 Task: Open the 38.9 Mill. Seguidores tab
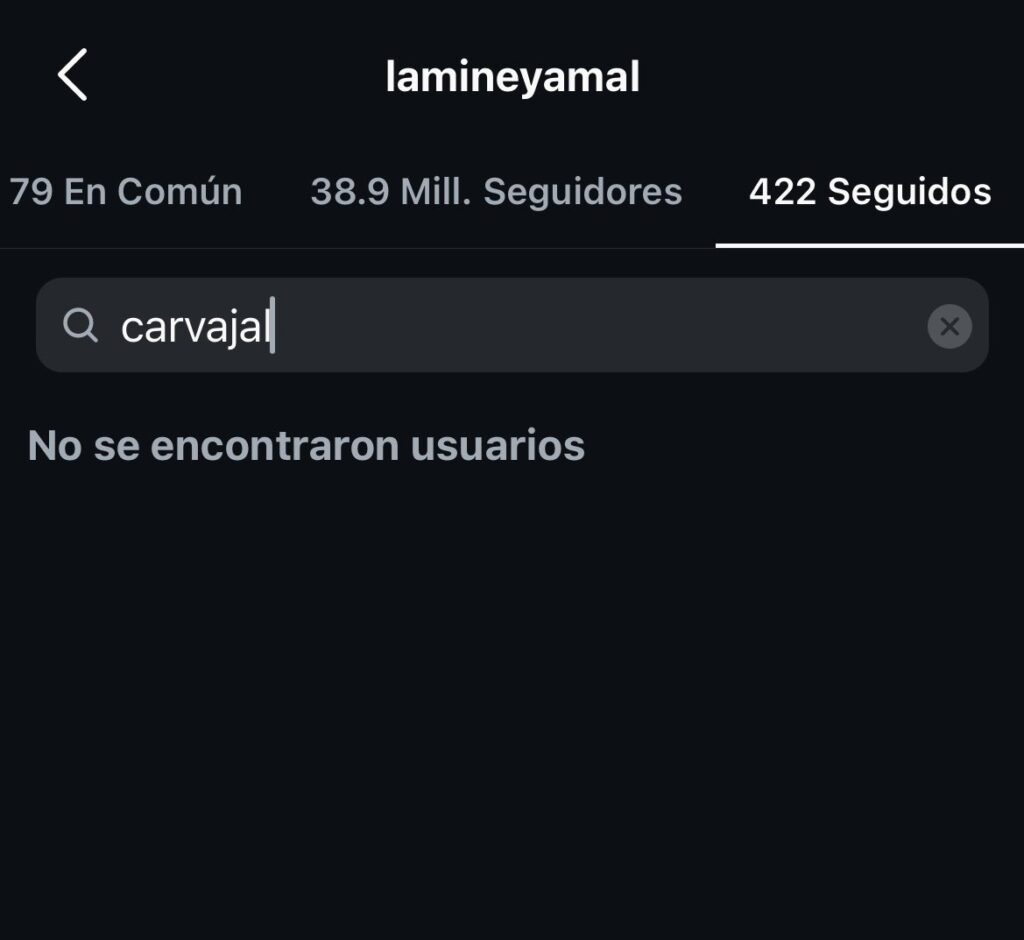point(496,191)
